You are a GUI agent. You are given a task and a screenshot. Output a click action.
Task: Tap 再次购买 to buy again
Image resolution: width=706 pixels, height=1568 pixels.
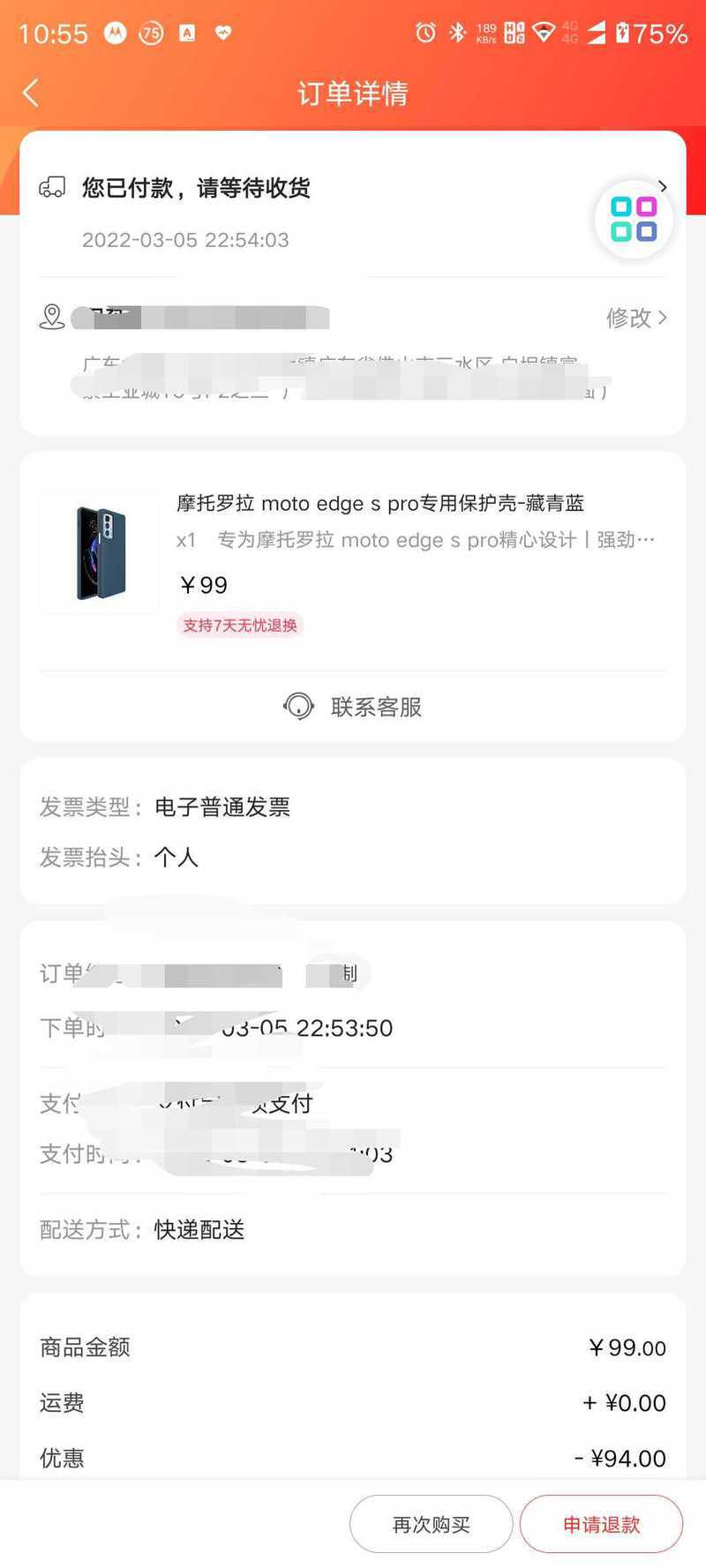[x=431, y=1524]
